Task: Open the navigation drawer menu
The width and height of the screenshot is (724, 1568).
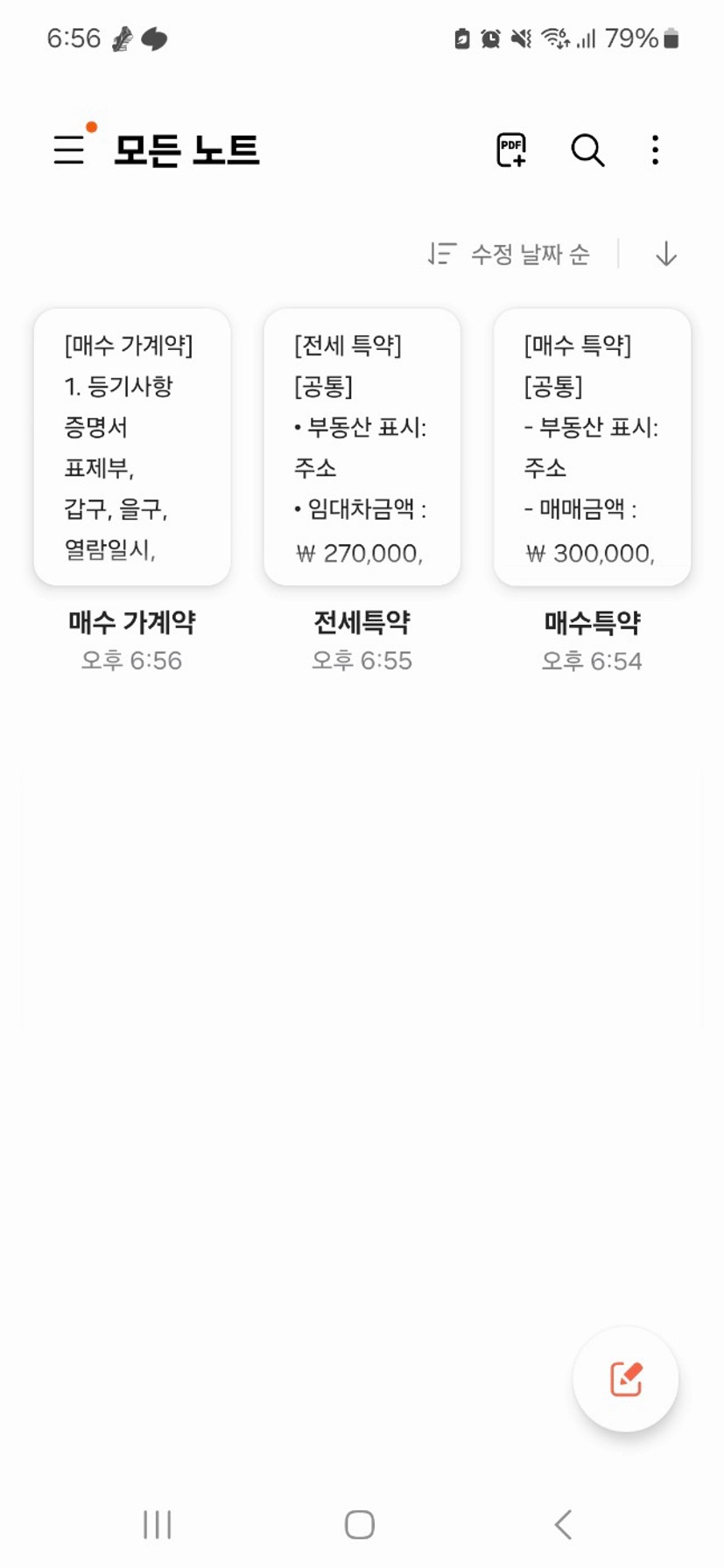Action: coord(69,150)
